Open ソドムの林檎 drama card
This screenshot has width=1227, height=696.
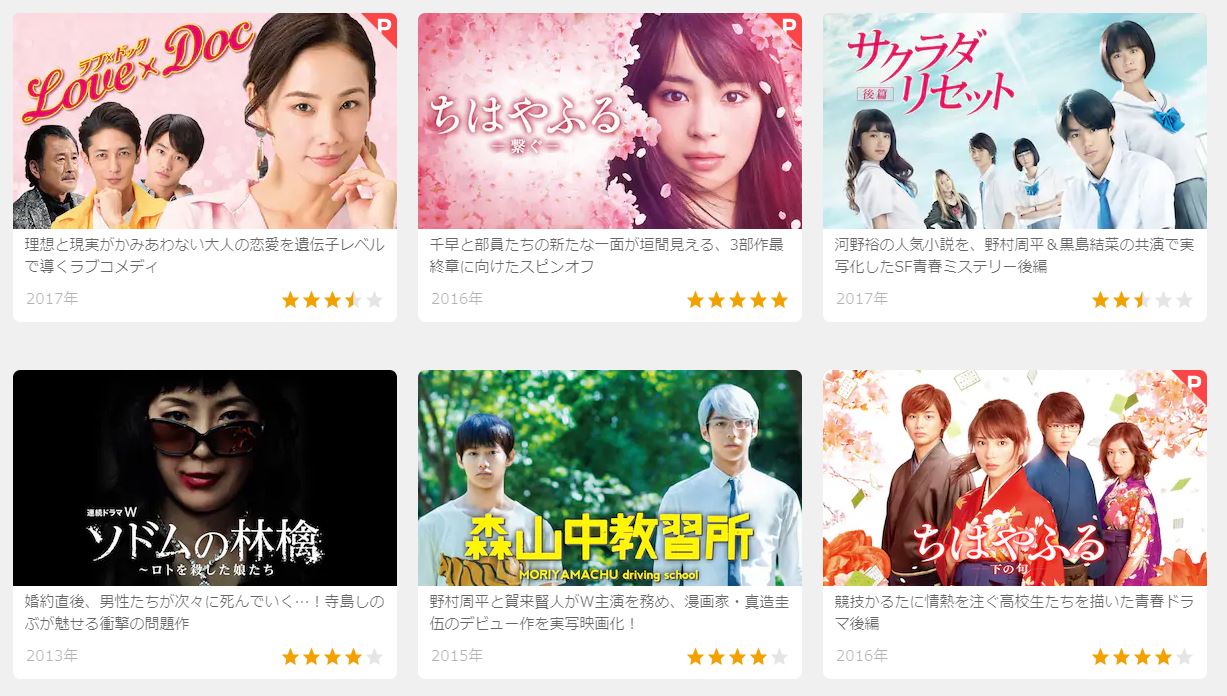[x=204, y=478]
